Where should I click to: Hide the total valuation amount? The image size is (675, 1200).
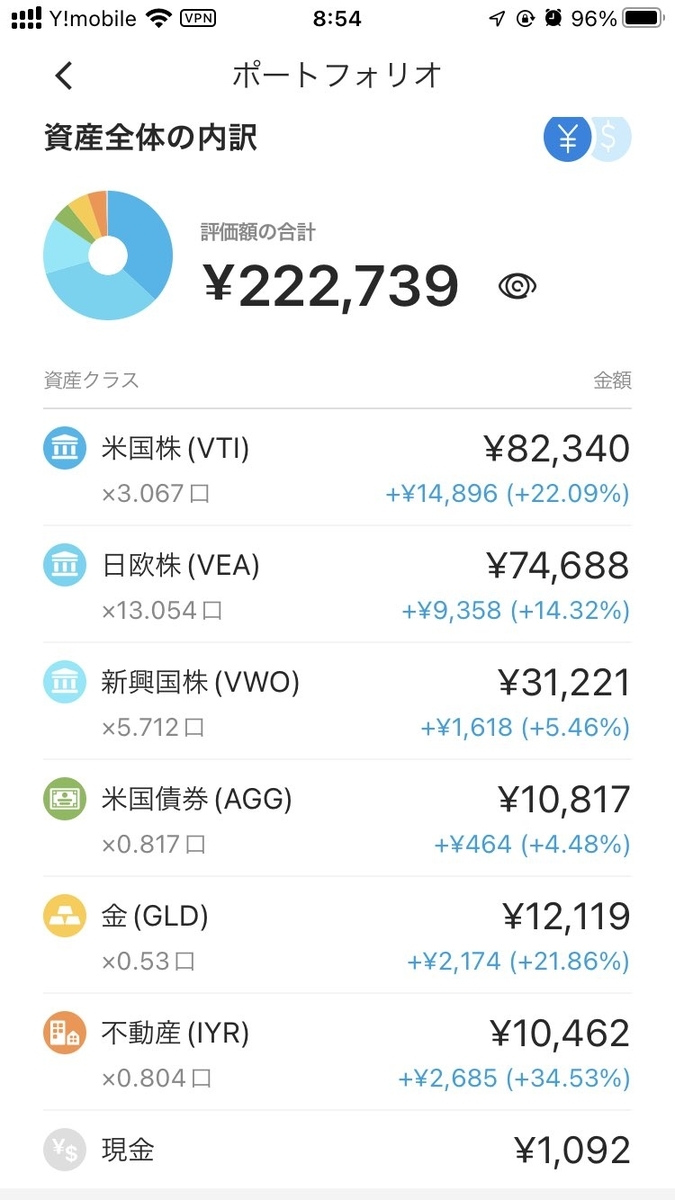517,287
